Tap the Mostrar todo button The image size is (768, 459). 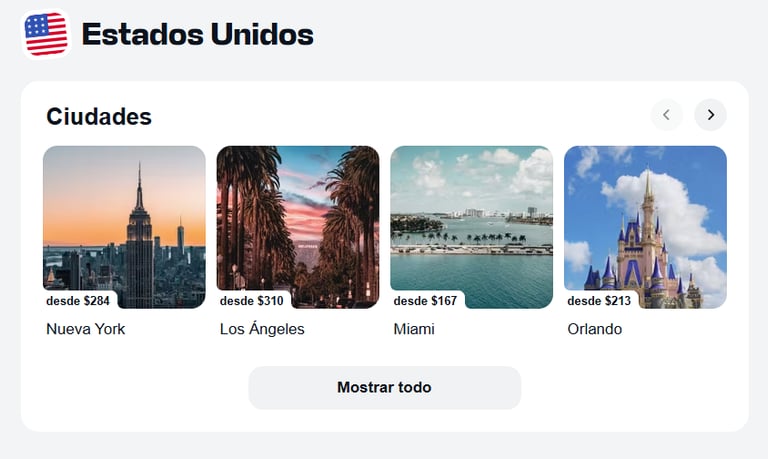[x=384, y=387]
